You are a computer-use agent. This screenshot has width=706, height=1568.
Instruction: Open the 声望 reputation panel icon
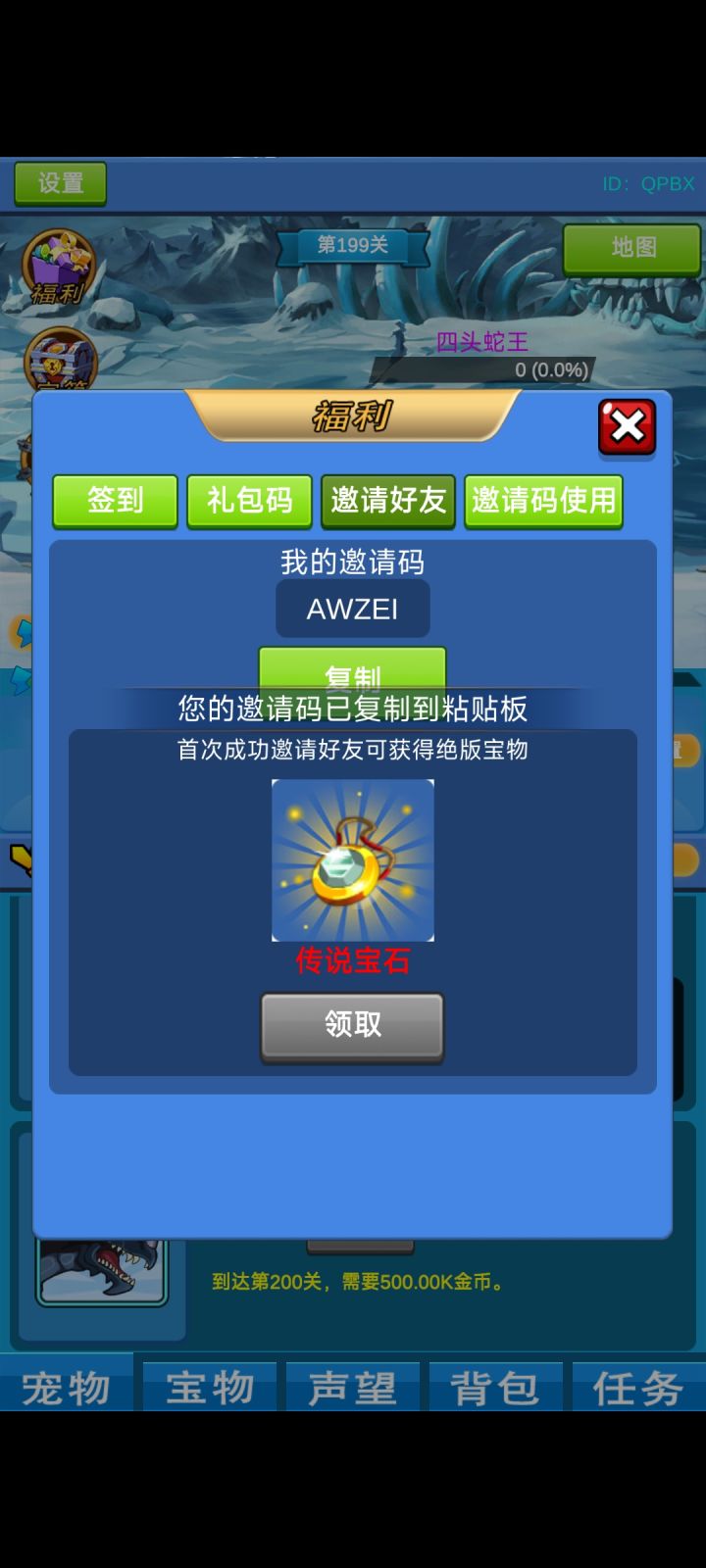pos(353,1387)
